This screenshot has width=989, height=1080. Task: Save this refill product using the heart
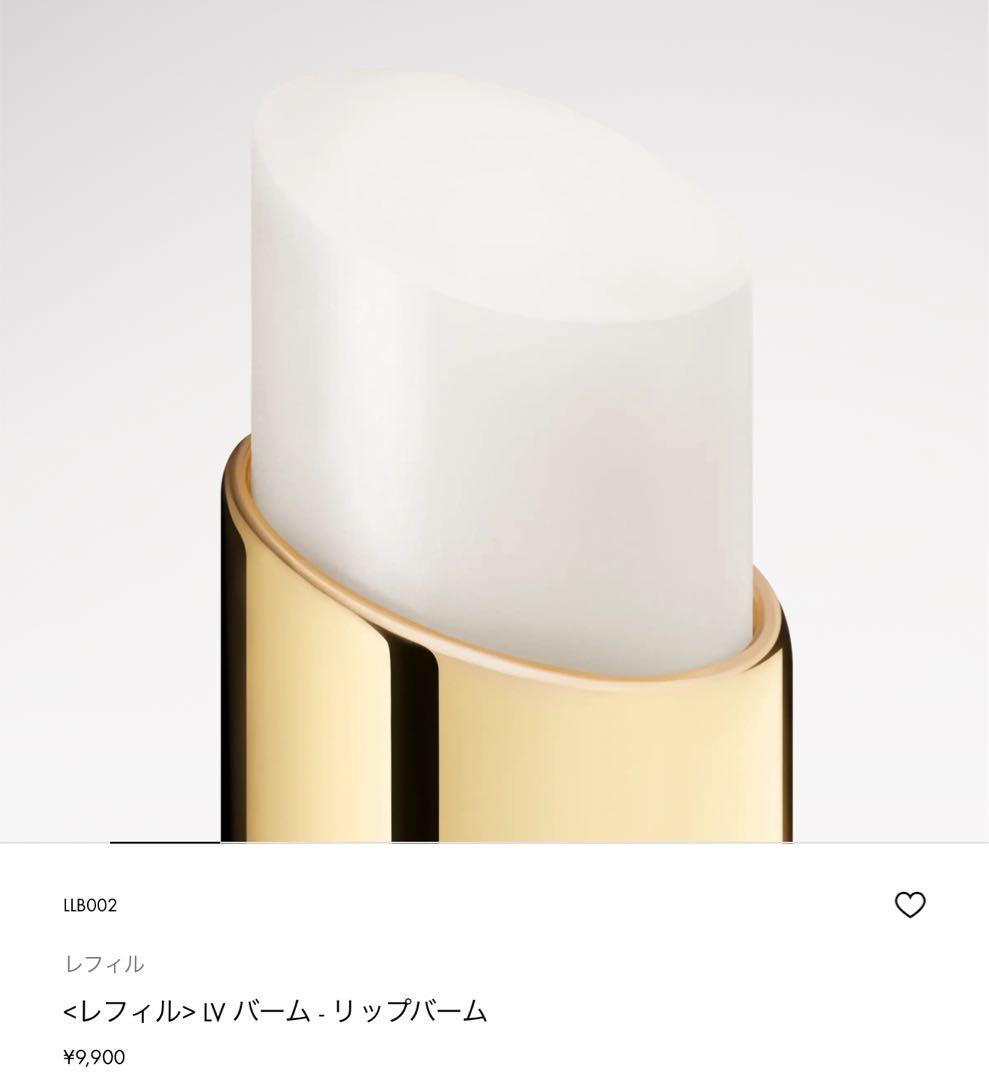(908, 906)
